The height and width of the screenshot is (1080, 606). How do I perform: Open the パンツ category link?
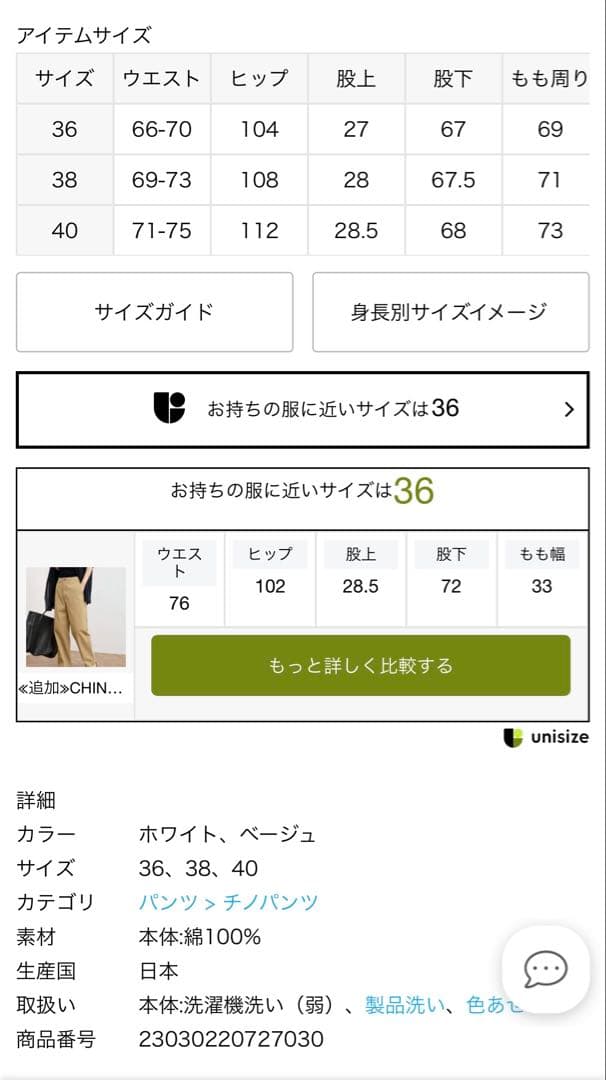click(x=166, y=902)
